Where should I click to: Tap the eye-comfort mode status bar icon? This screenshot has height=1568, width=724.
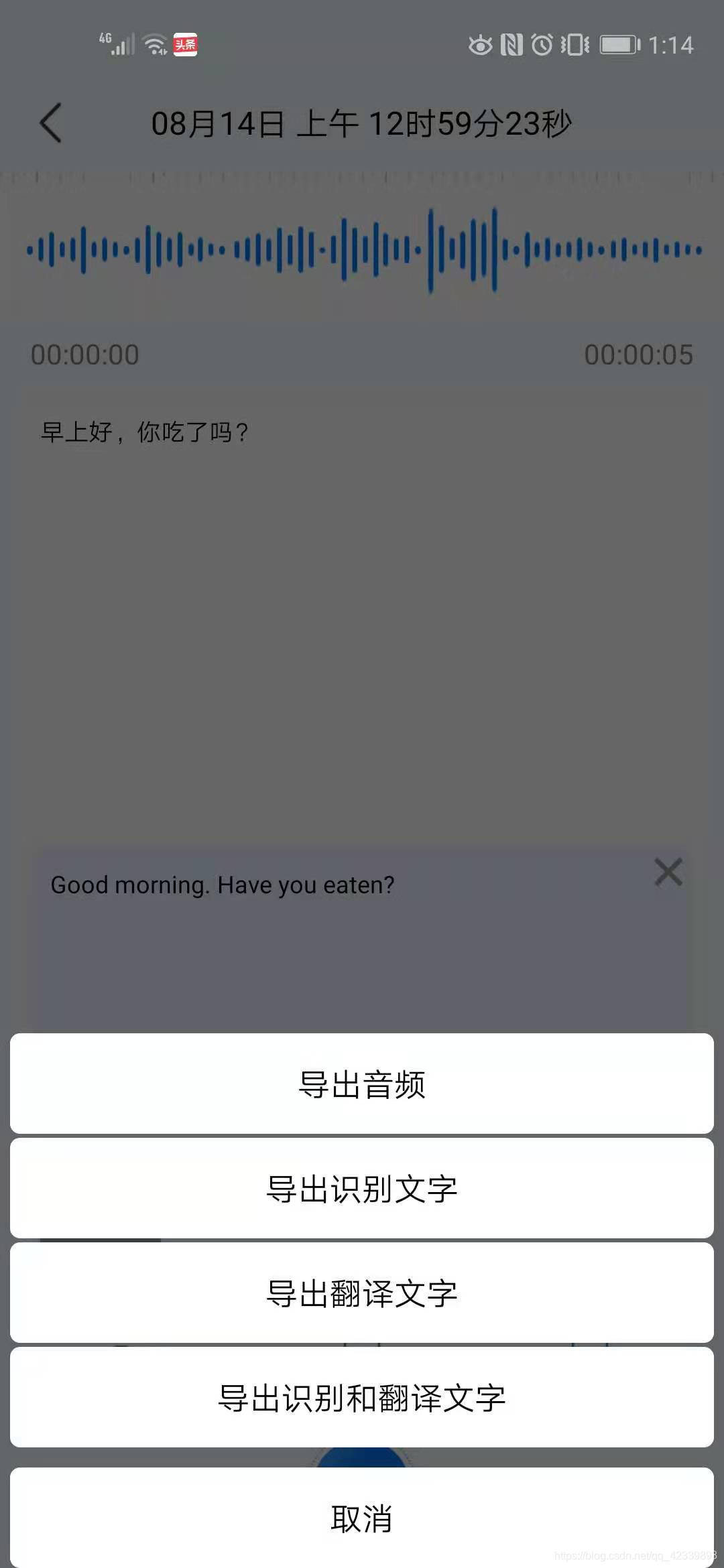point(479,45)
